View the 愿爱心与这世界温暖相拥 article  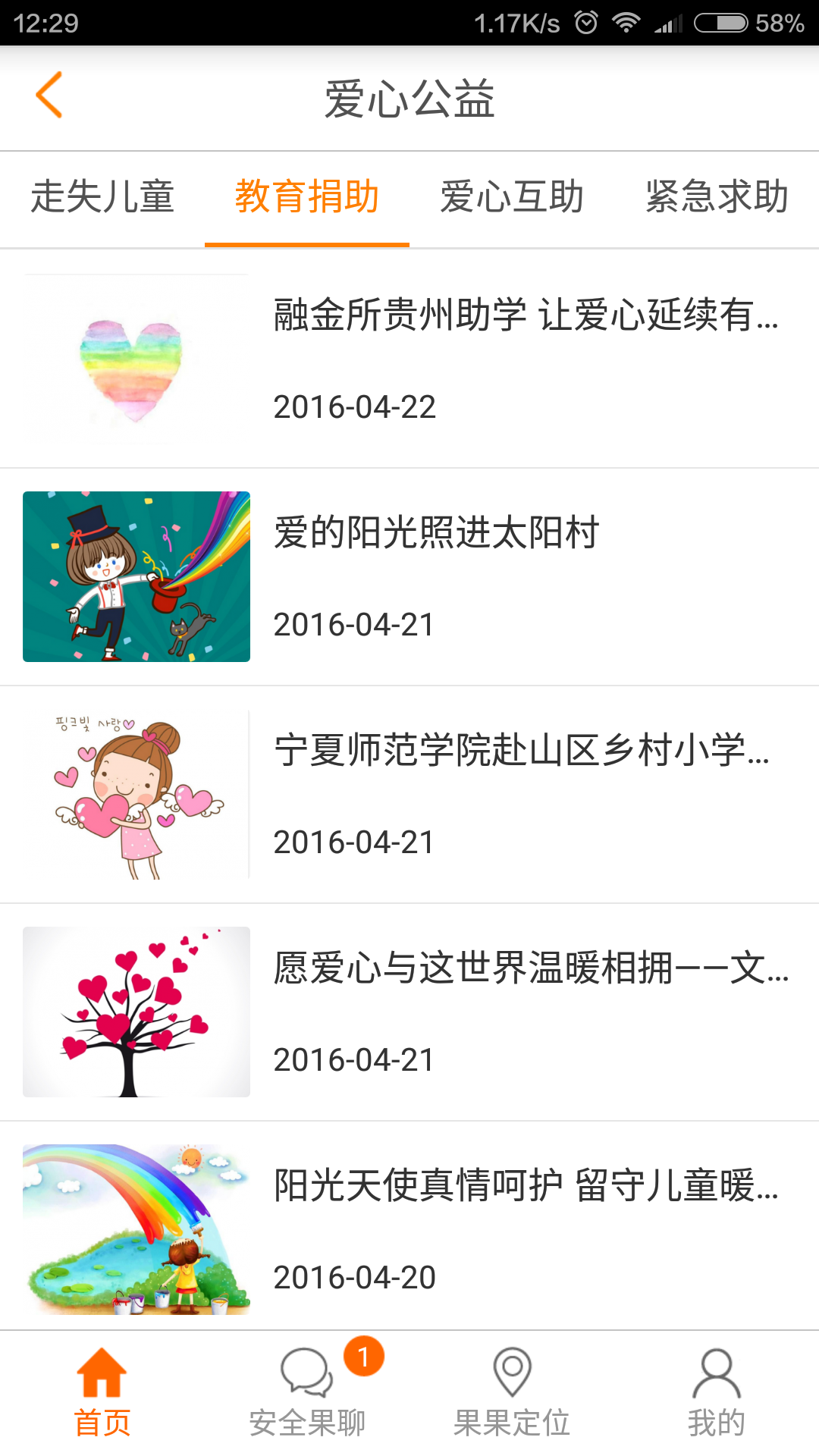(531, 968)
